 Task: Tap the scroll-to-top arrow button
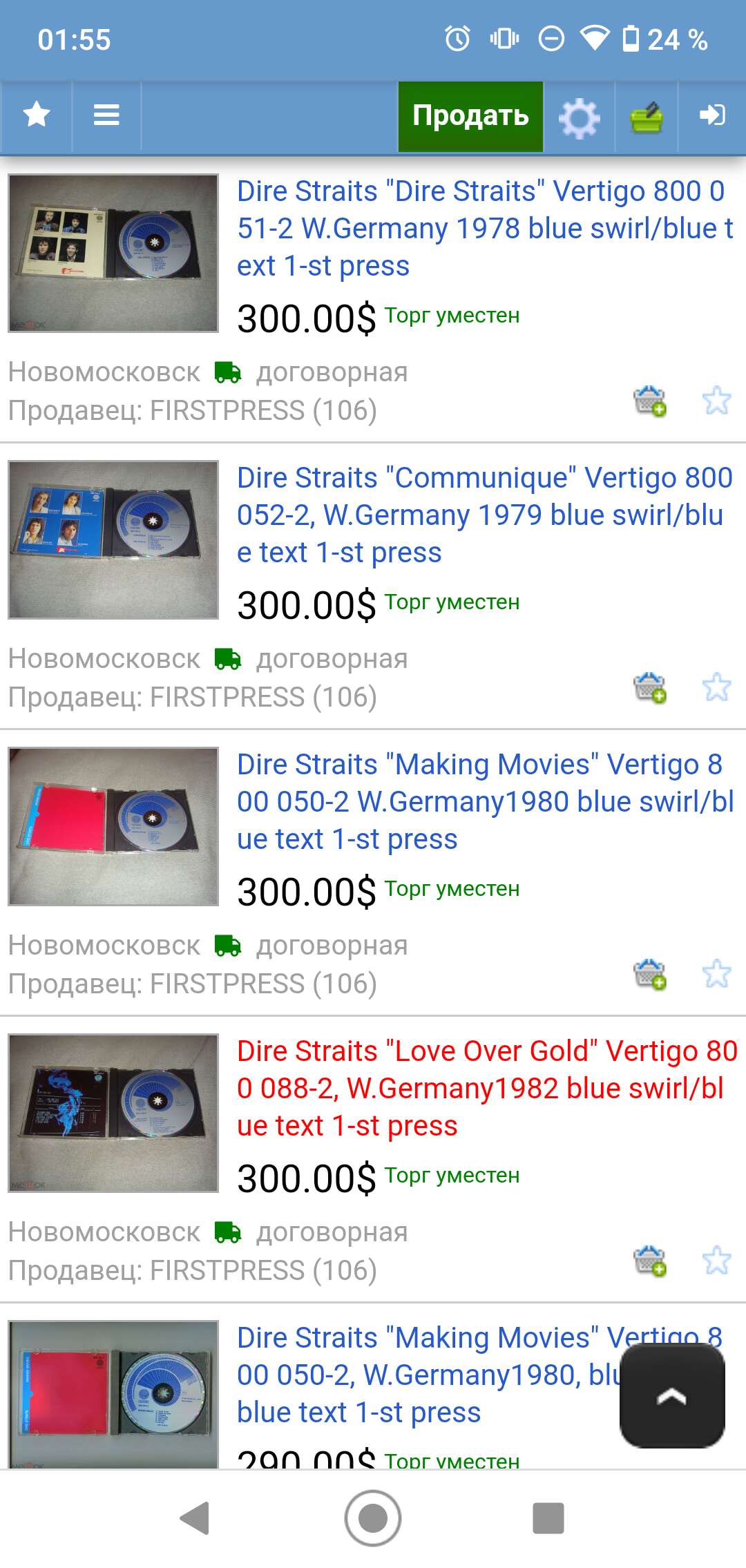coord(672,1396)
